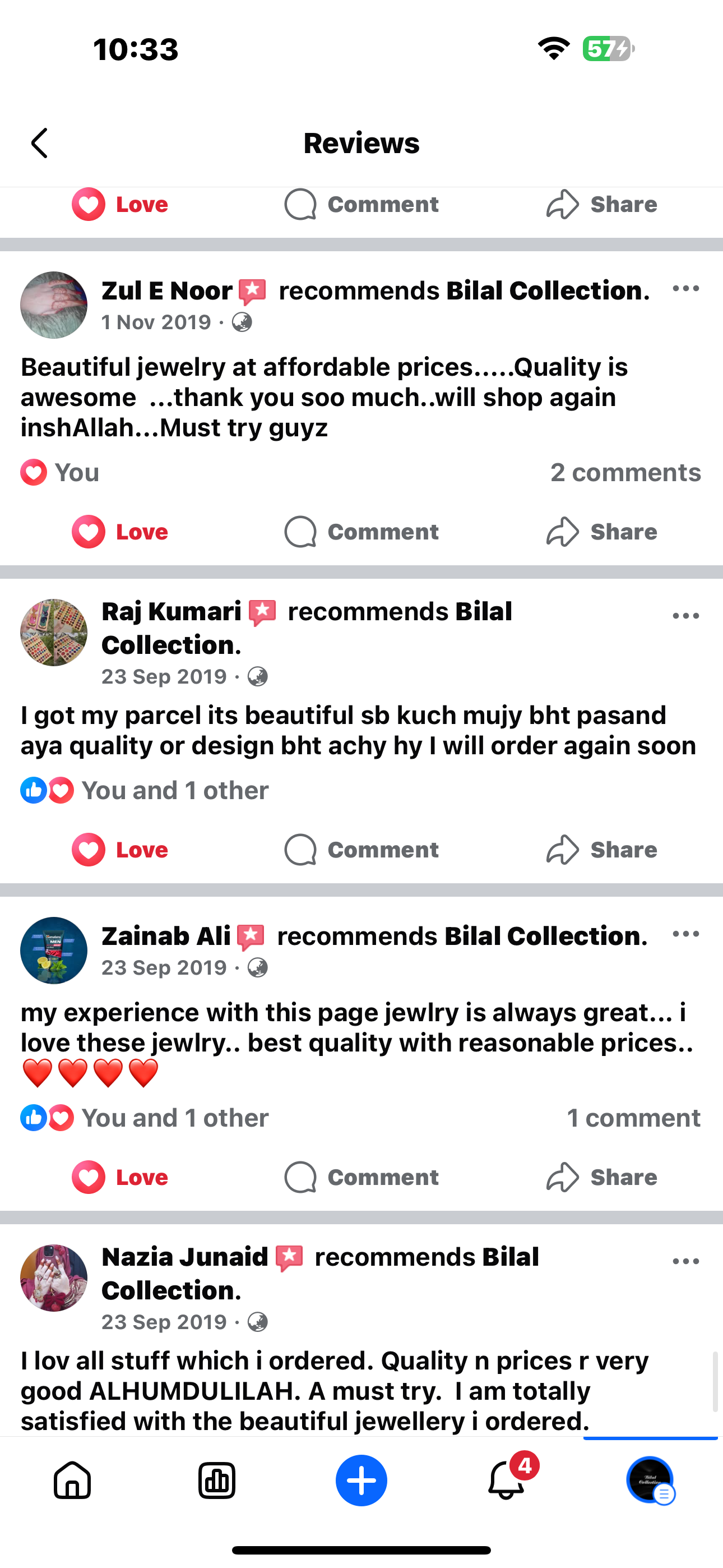723x1568 pixels.
Task: Share Zainab Ali's review
Action: click(x=601, y=1177)
